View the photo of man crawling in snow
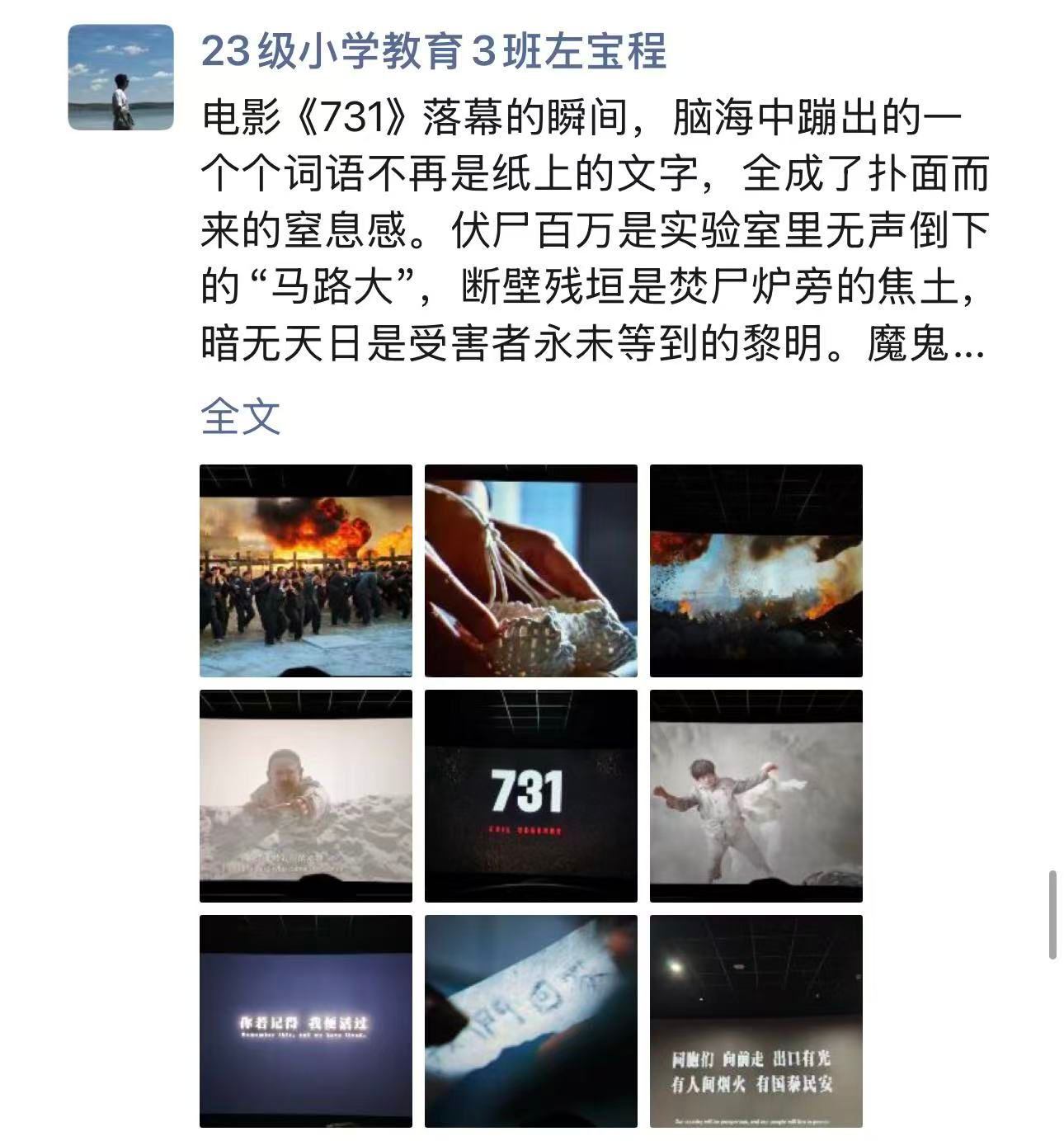This screenshot has height=1141, width=1064. point(306,796)
